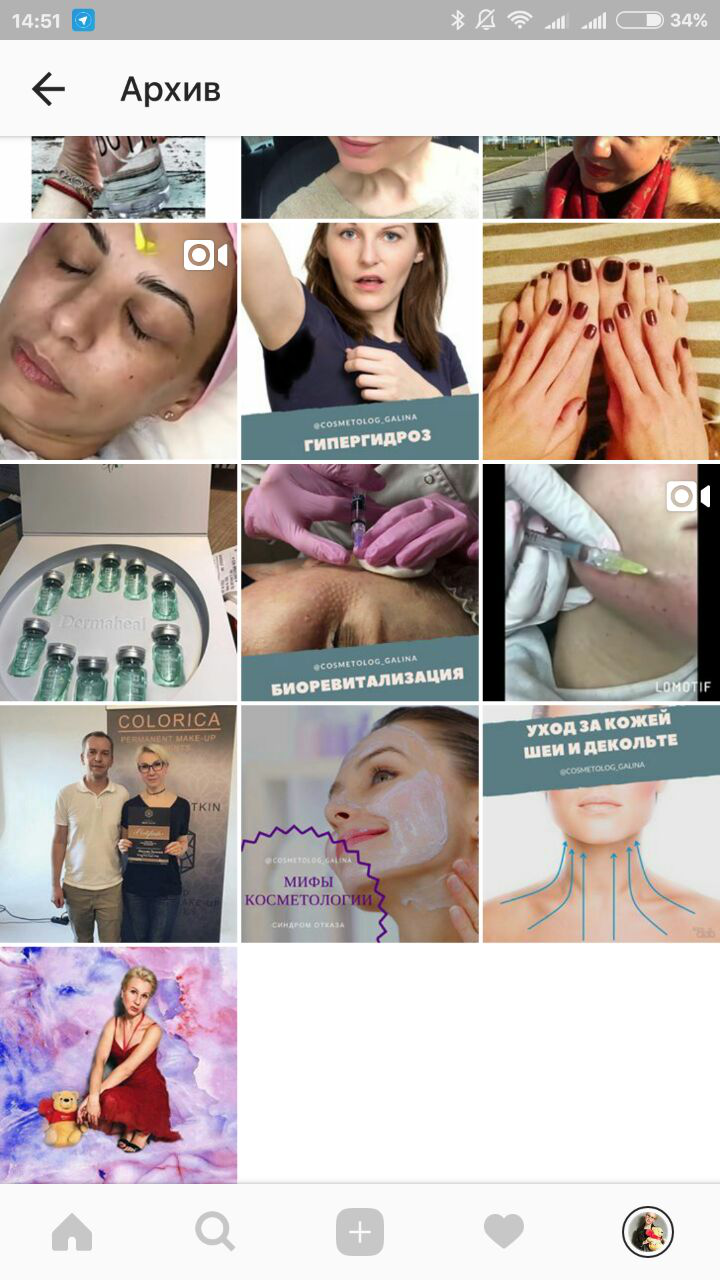The height and width of the screenshot is (1280, 720).
Task: Open the Home feed tab
Action: click(72, 1232)
